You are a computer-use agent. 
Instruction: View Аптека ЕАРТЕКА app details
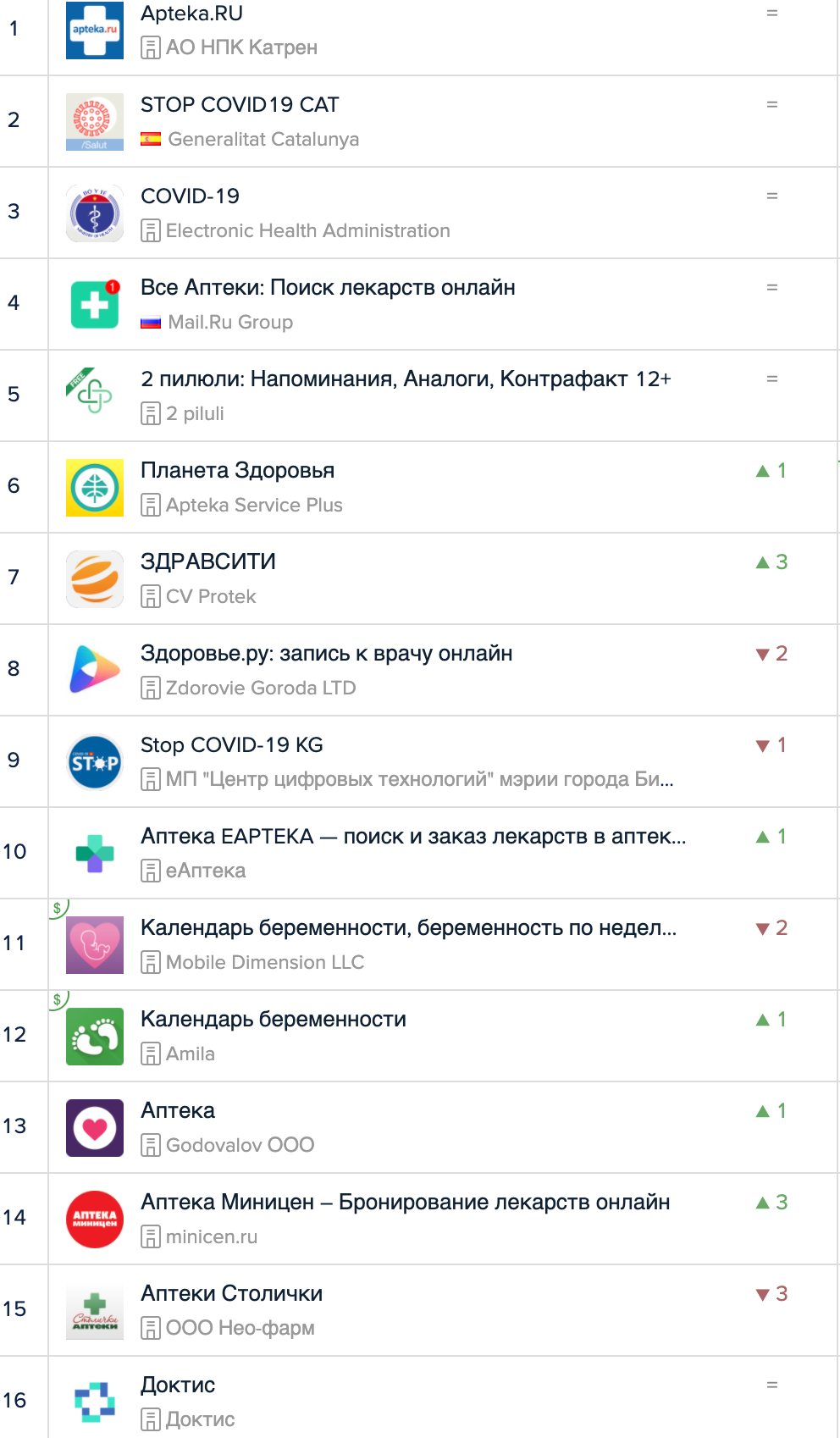click(x=412, y=837)
